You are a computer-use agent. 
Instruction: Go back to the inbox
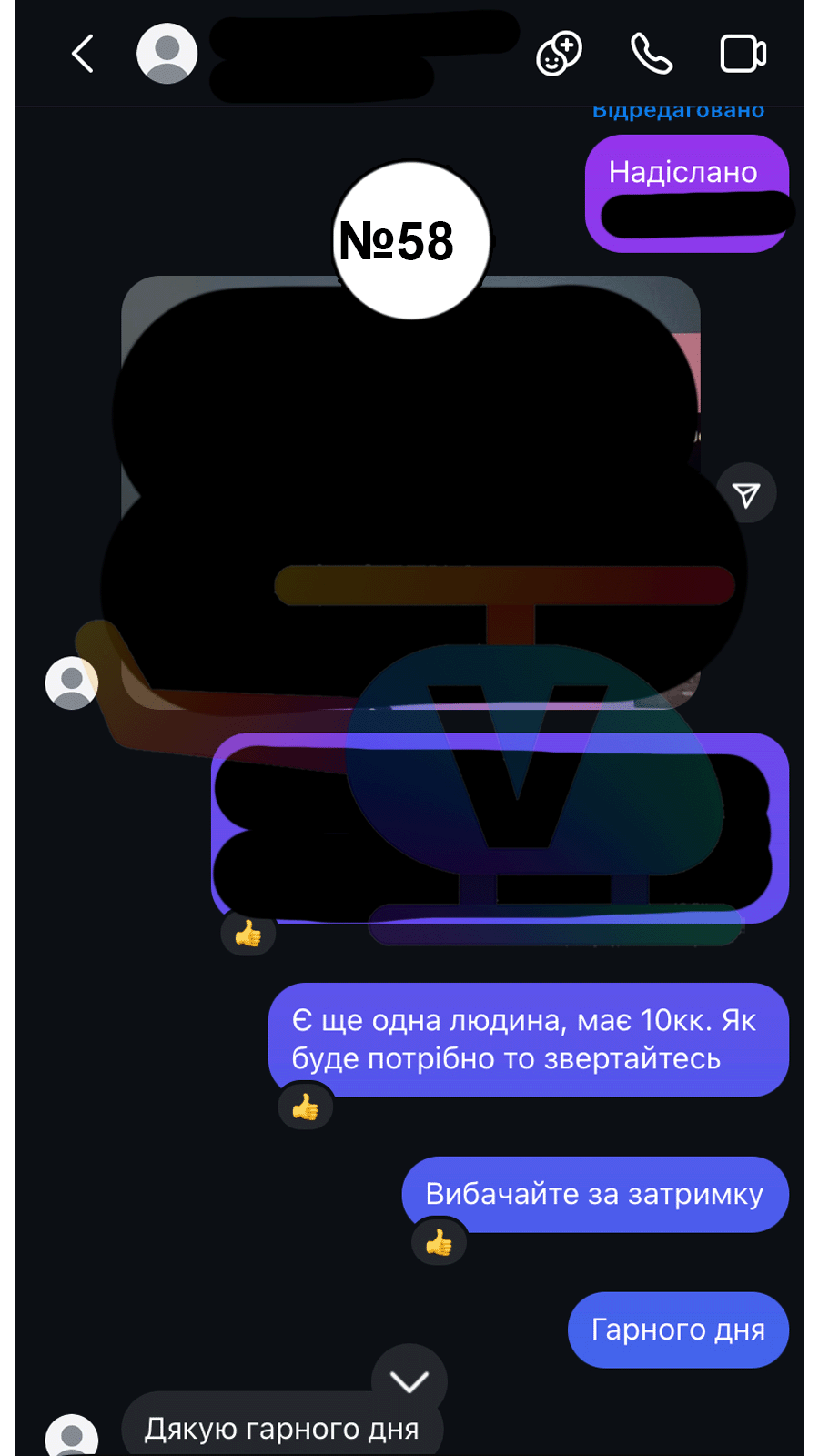(x=83, y=54)
